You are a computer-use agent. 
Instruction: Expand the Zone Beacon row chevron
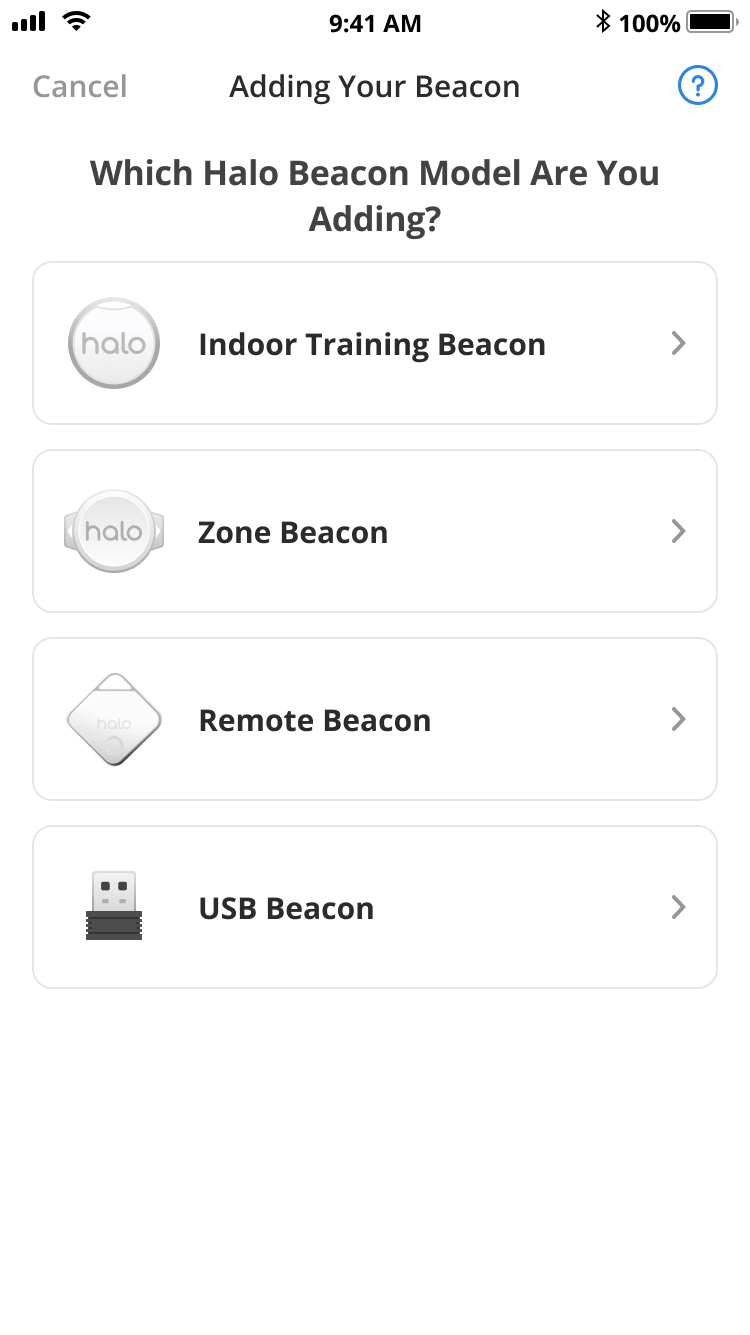point(679,531)
